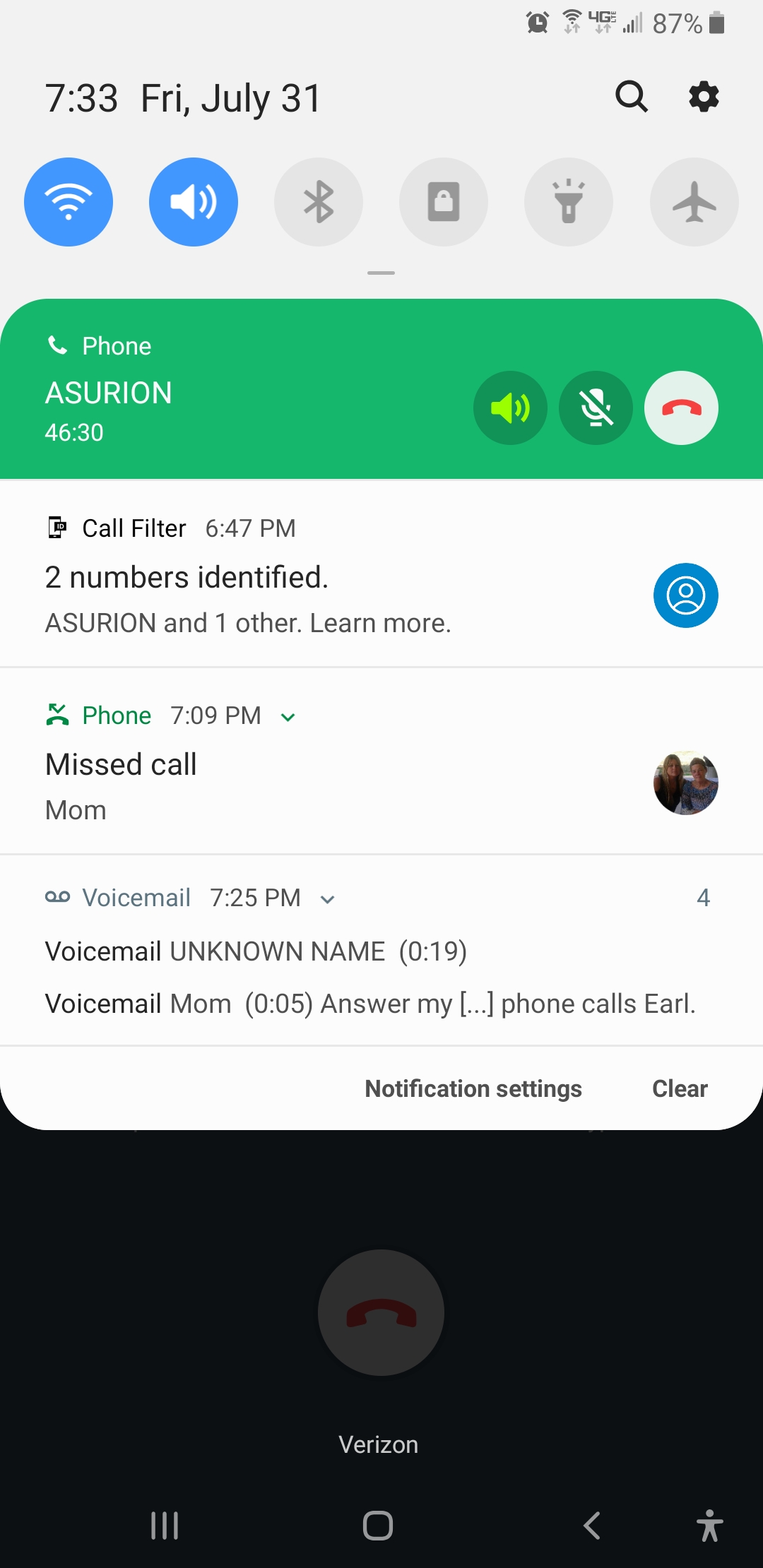This screenshot has width=763, height=1568.
Task: End the ASURION call from notification
Action: pyautogui.click(x=681, y=408)
